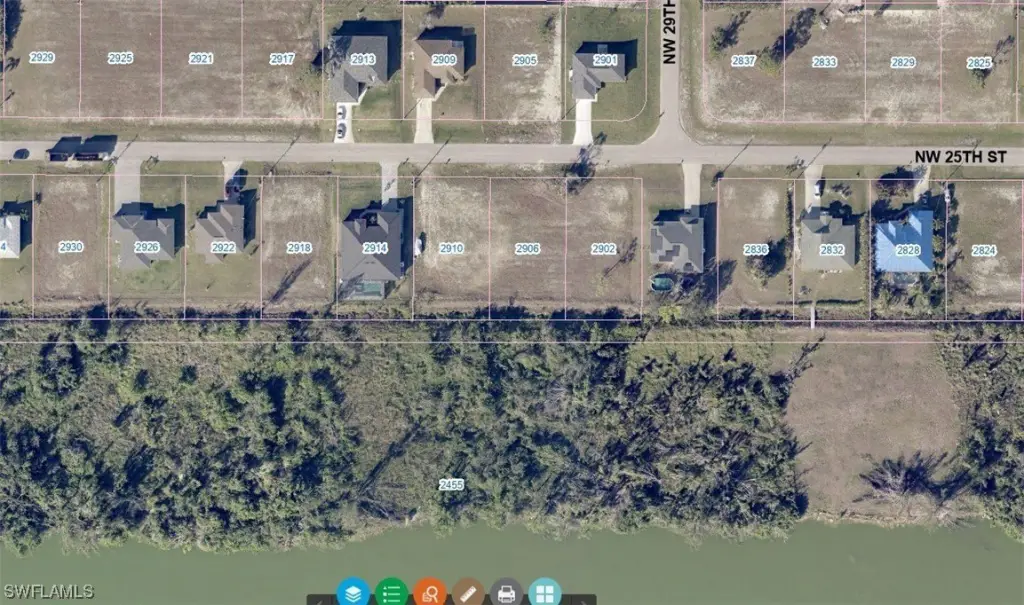Image resolution: width=1024 pixels, height=605 pixels.
Task: Select parcel 2910 on the map
Action: pyautogui.click(x=451, y=248)
